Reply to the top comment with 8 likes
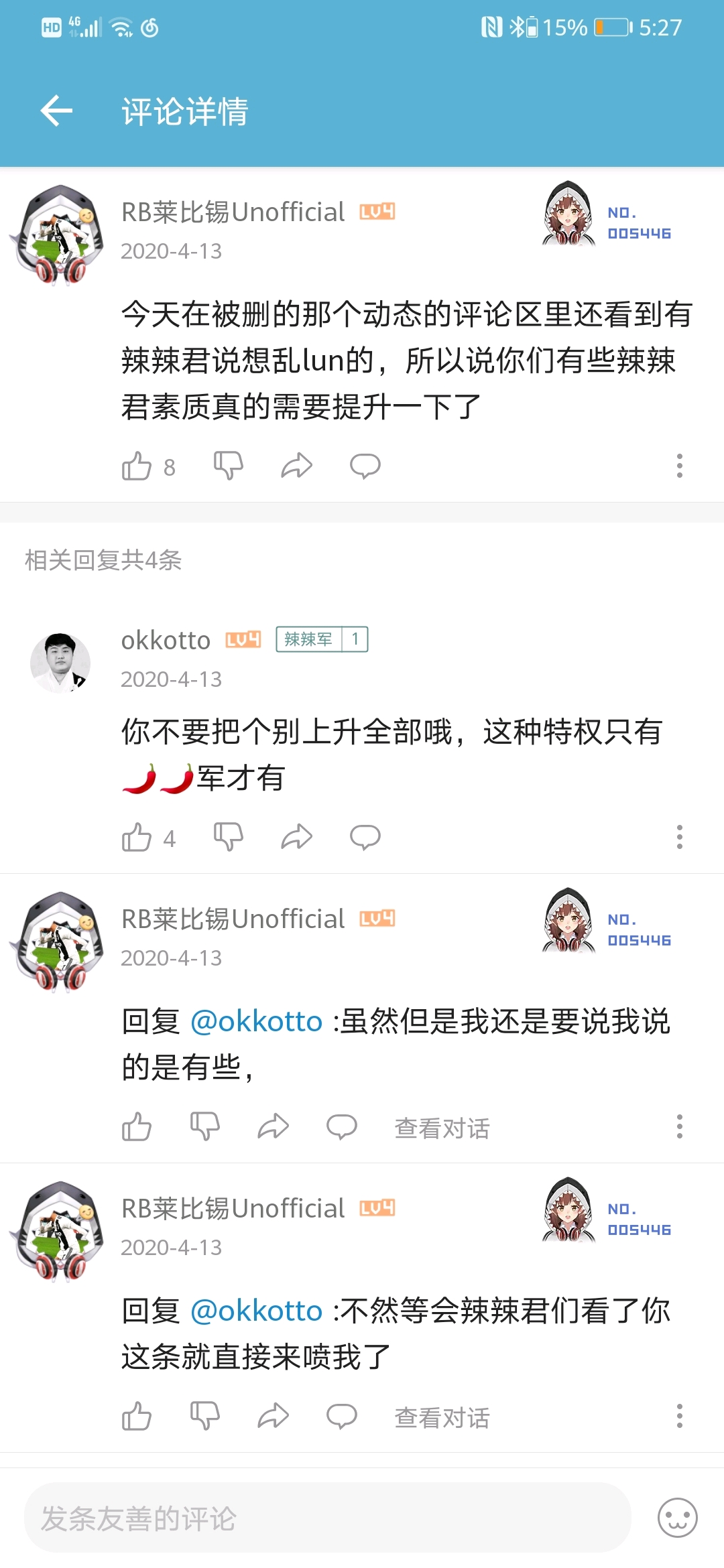The width and height of the screenshot is (724, 1568). click(x=365, y=465)
